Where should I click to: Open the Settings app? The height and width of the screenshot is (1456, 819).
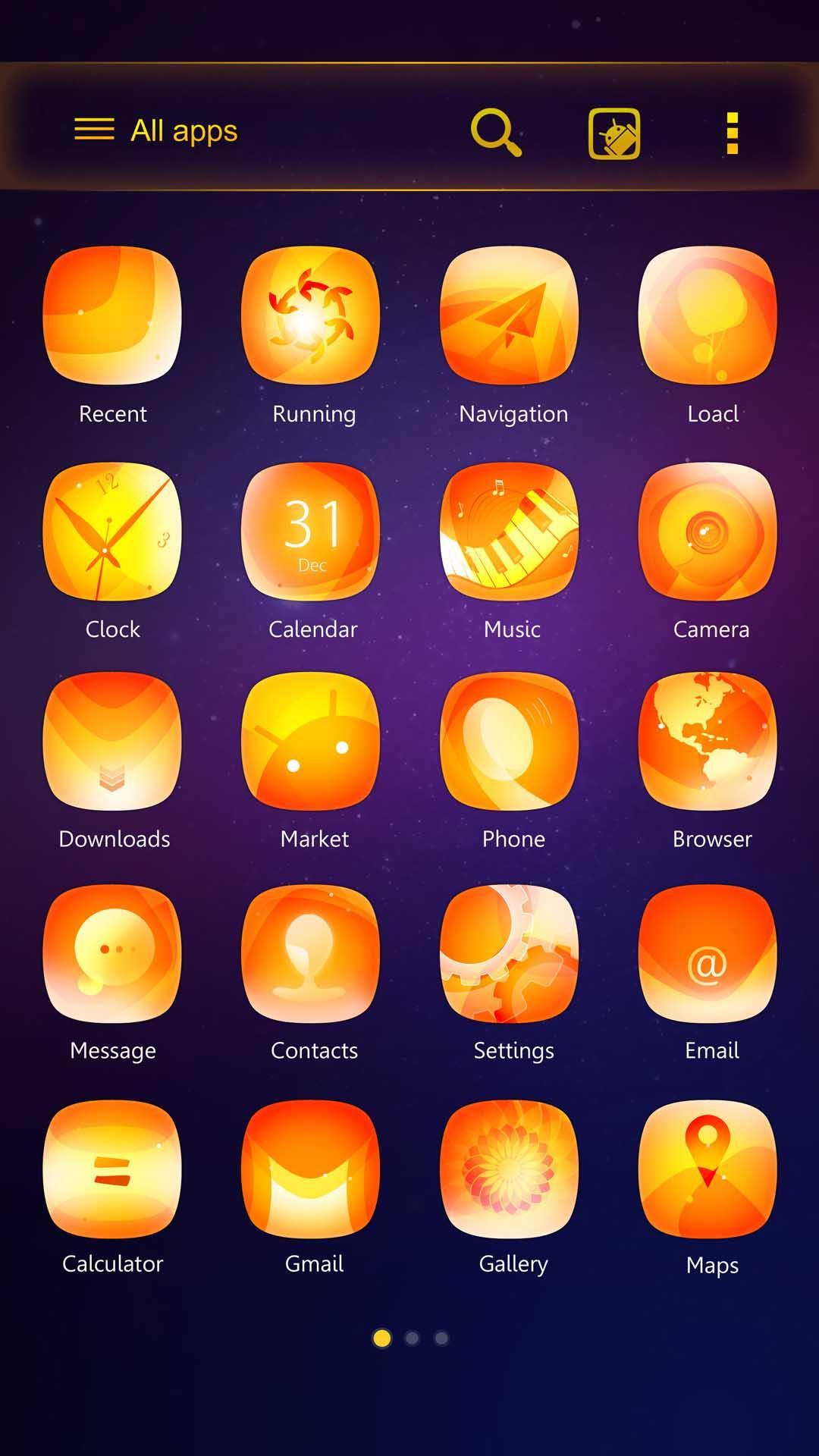(x=510, y=953)
